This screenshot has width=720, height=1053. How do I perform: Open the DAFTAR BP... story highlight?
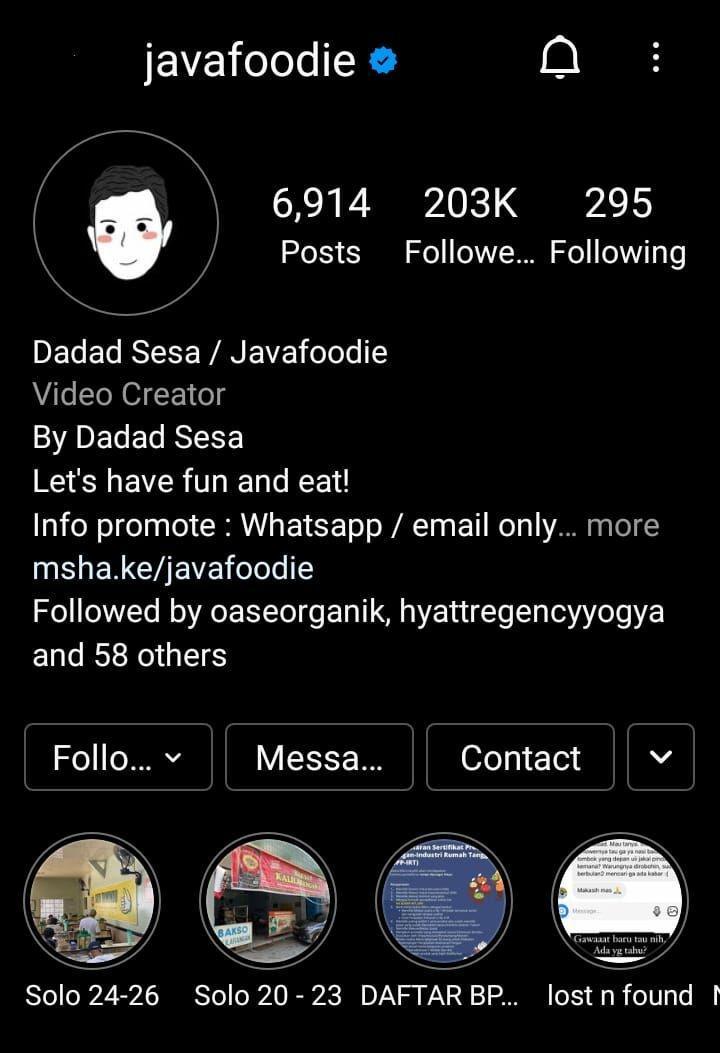pyautogui.click(x=443, y=902)
